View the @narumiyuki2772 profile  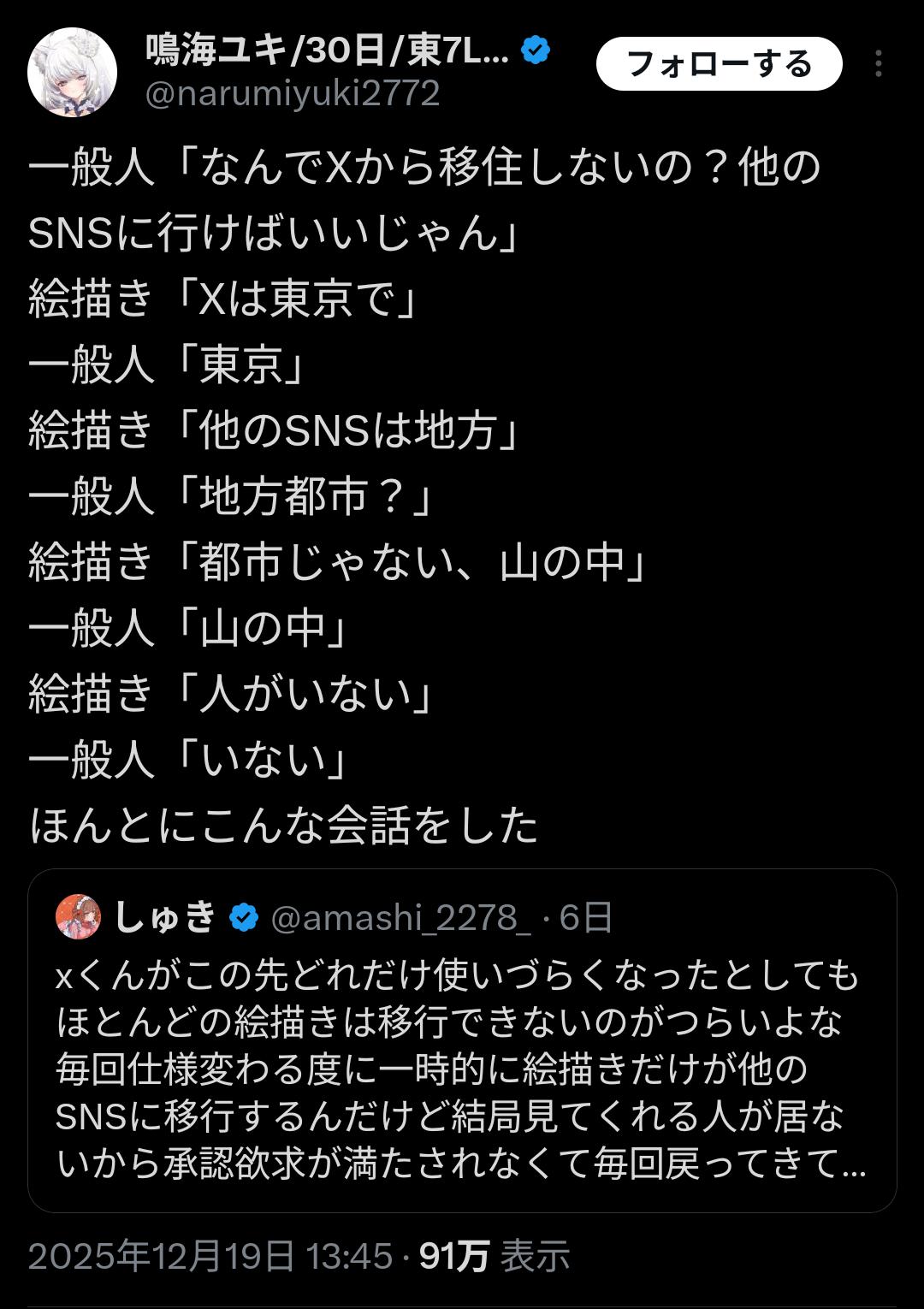293,93
